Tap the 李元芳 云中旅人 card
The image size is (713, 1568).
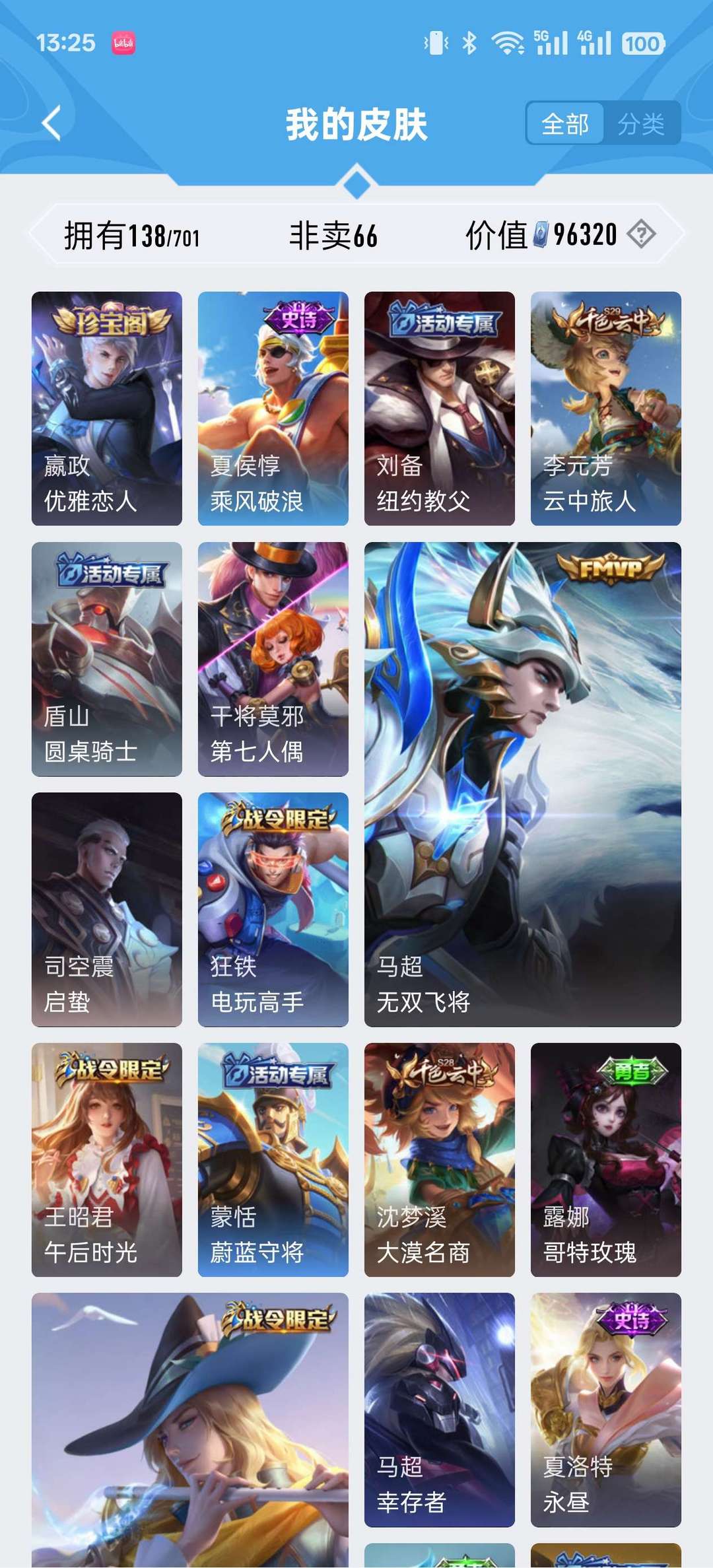click(x=606, y=409)
